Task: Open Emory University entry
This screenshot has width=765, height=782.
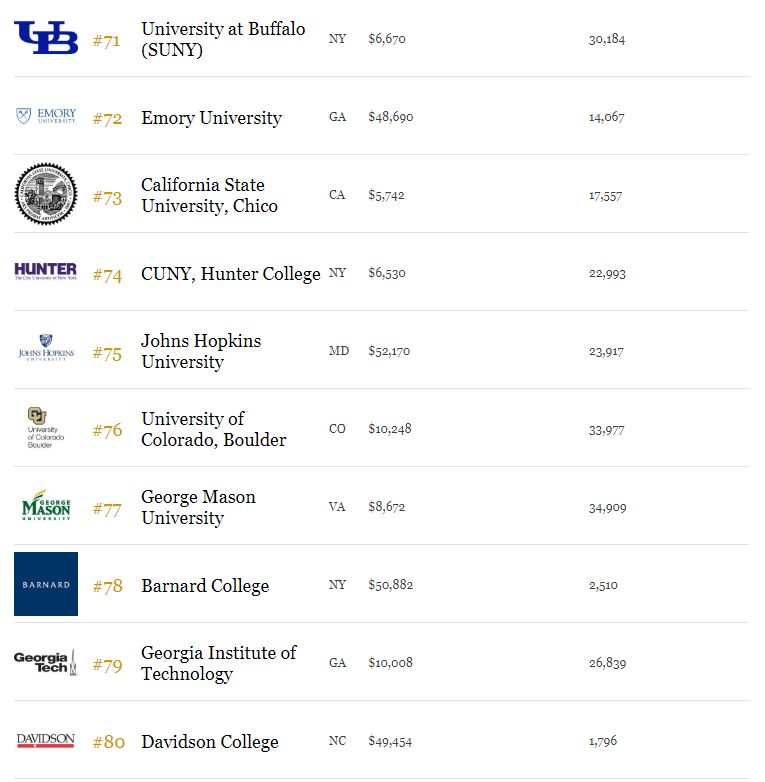Action: pyautogui.click(x=211, y=118)
